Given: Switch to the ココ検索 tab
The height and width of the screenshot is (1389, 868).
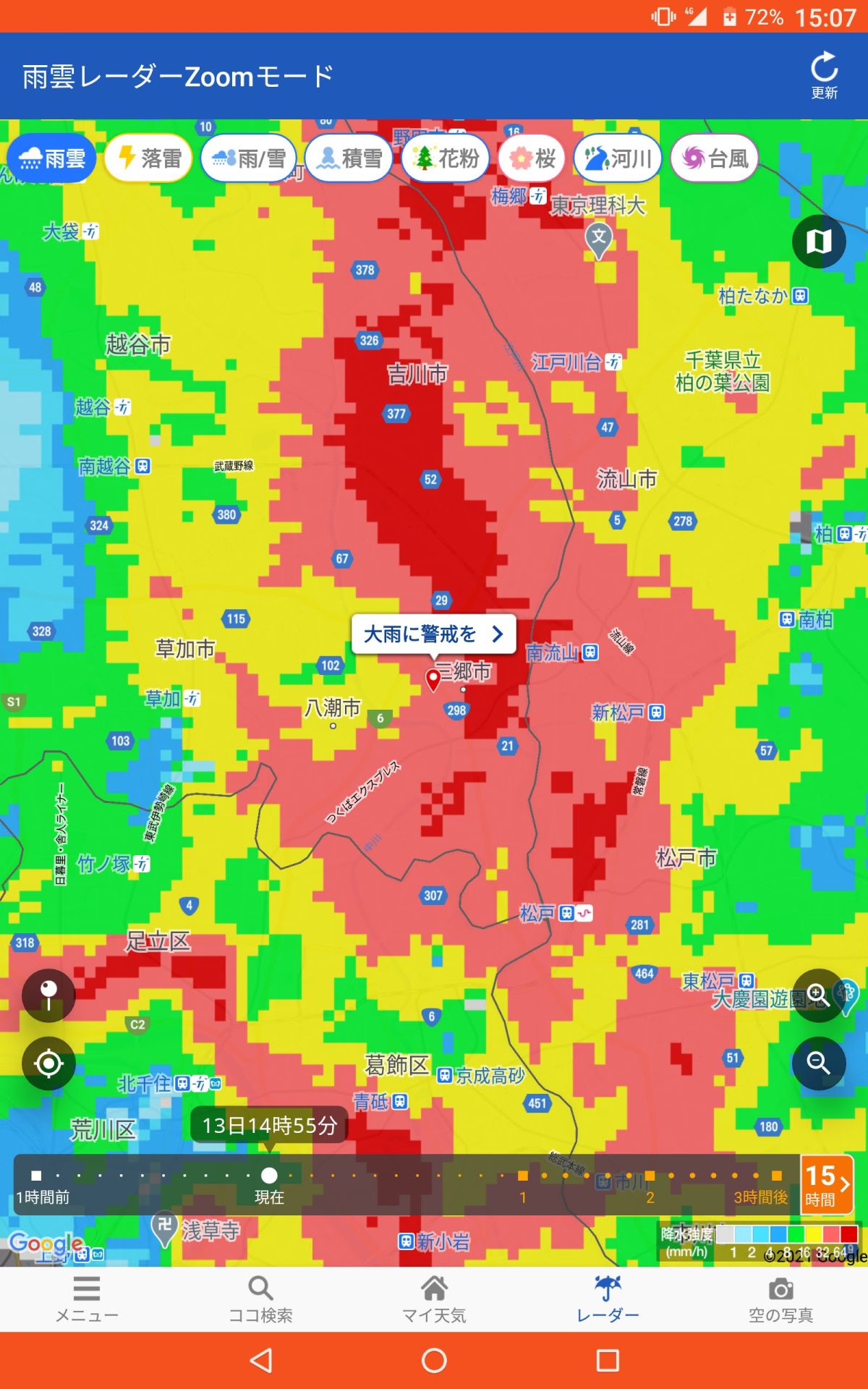Looking at the screenshot, I should coord(260,1299).
